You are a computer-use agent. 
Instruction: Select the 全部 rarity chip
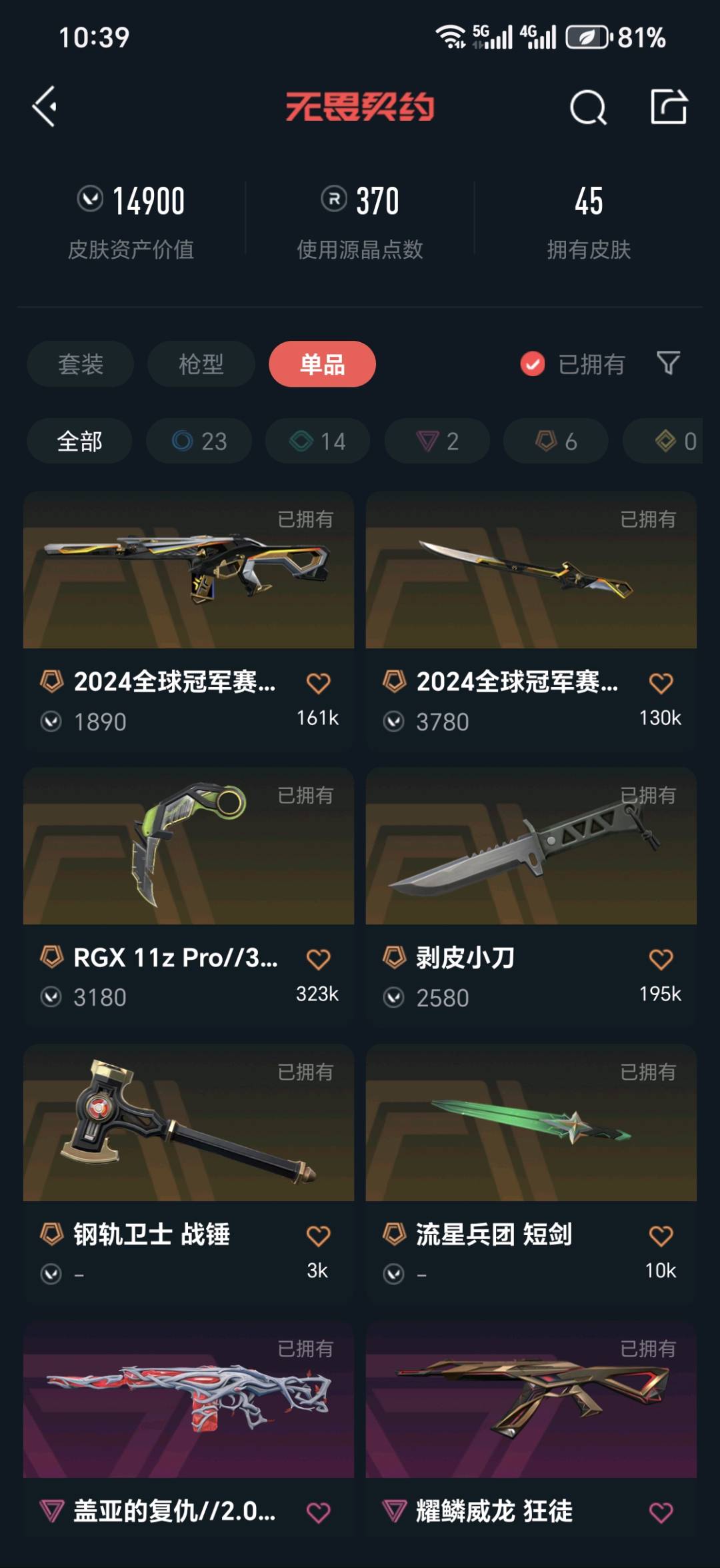tap(79, 441)
